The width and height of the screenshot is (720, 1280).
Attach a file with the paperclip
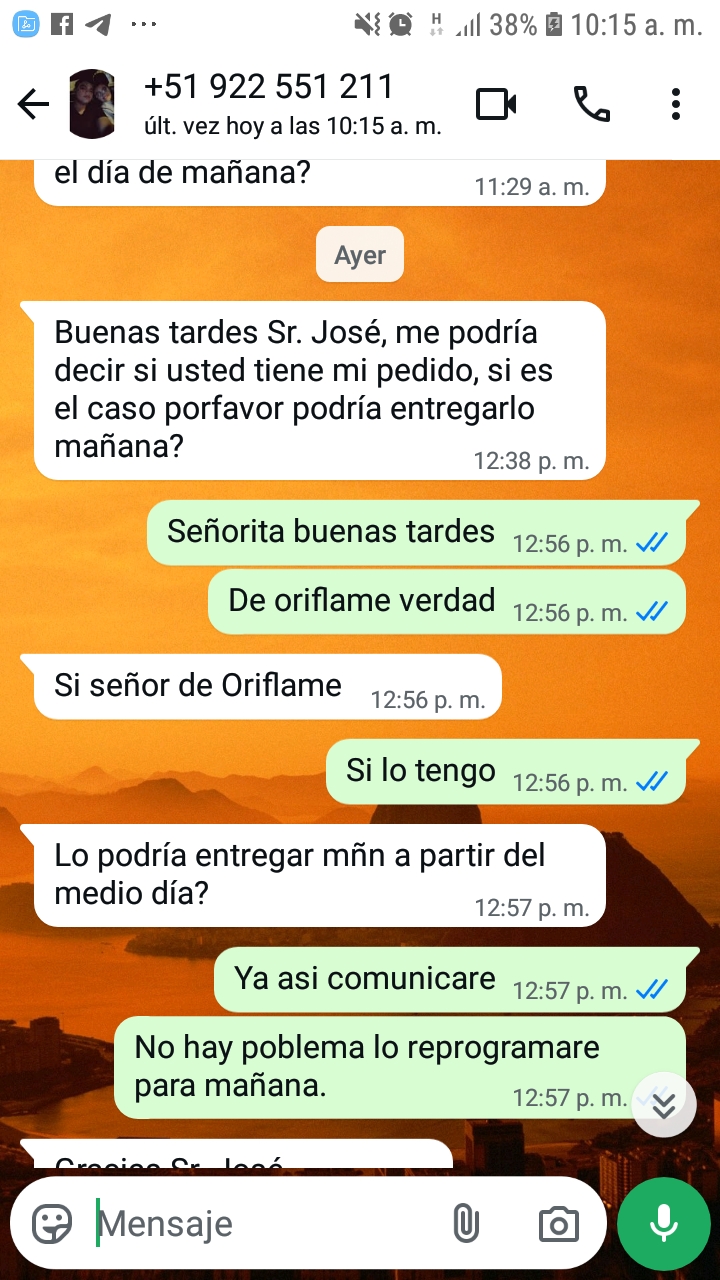tap(466, 1223)
